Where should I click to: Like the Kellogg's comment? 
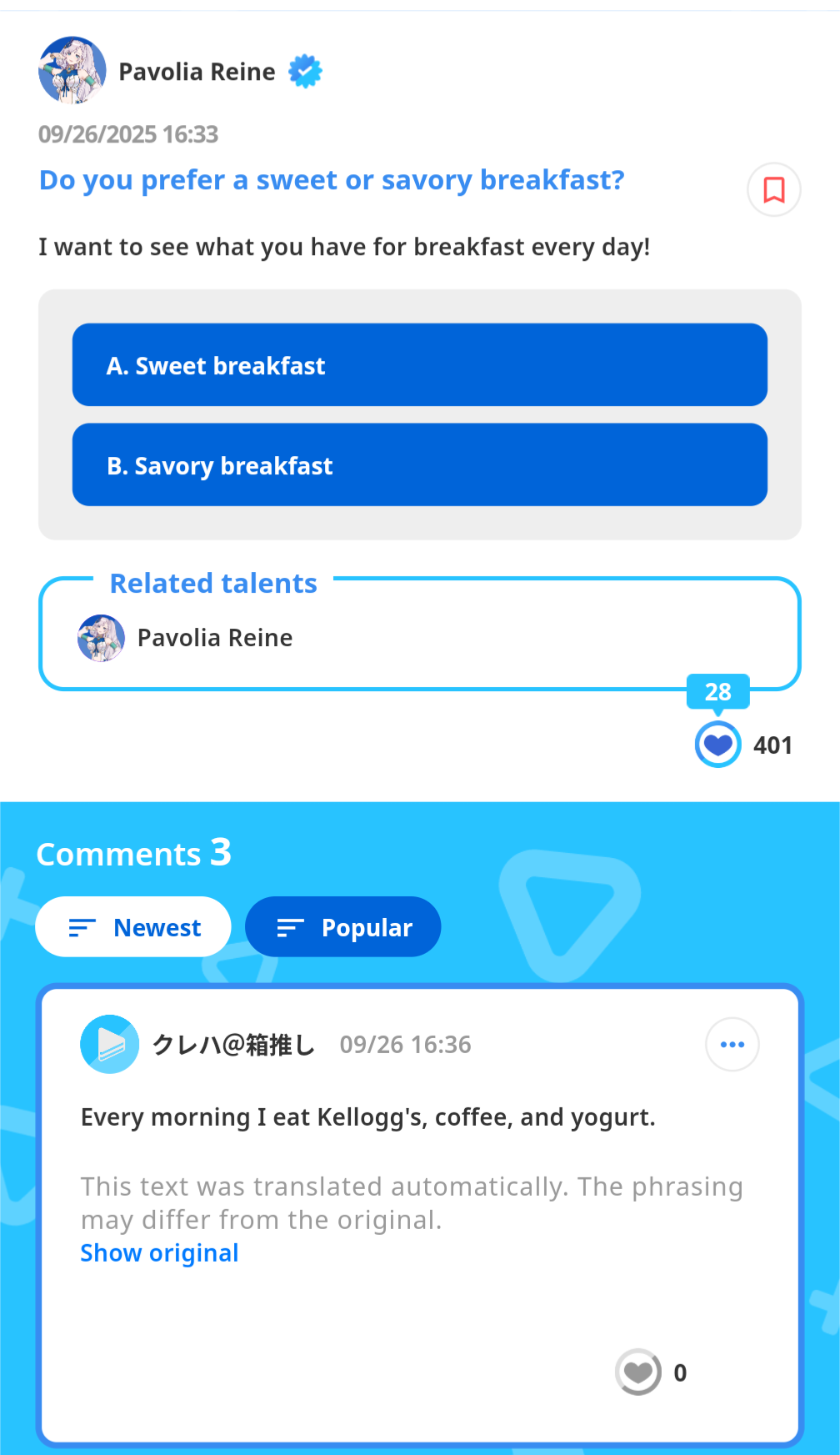(638, 1372)
